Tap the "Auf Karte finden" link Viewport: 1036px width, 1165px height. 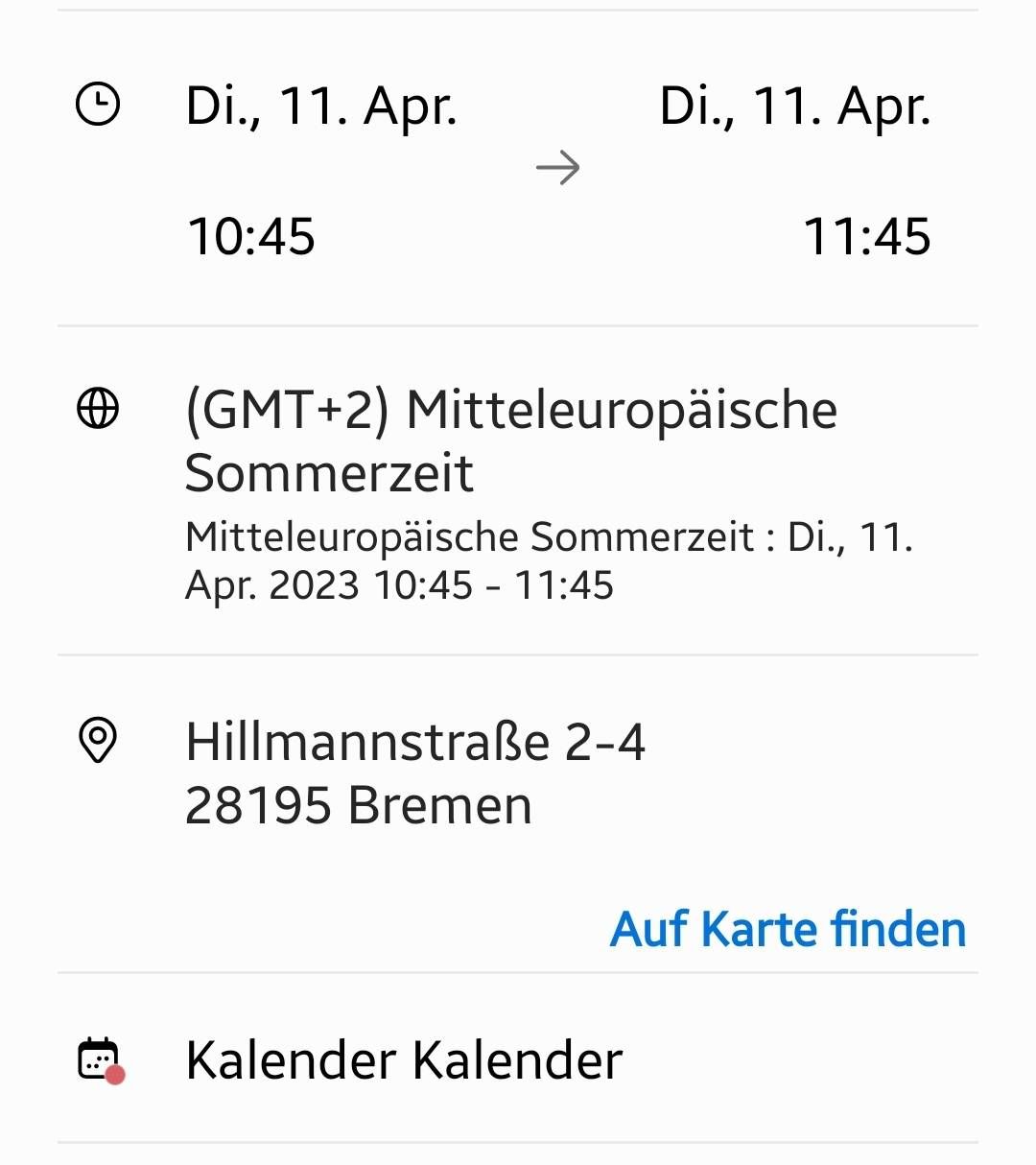(x=788, y=929)
